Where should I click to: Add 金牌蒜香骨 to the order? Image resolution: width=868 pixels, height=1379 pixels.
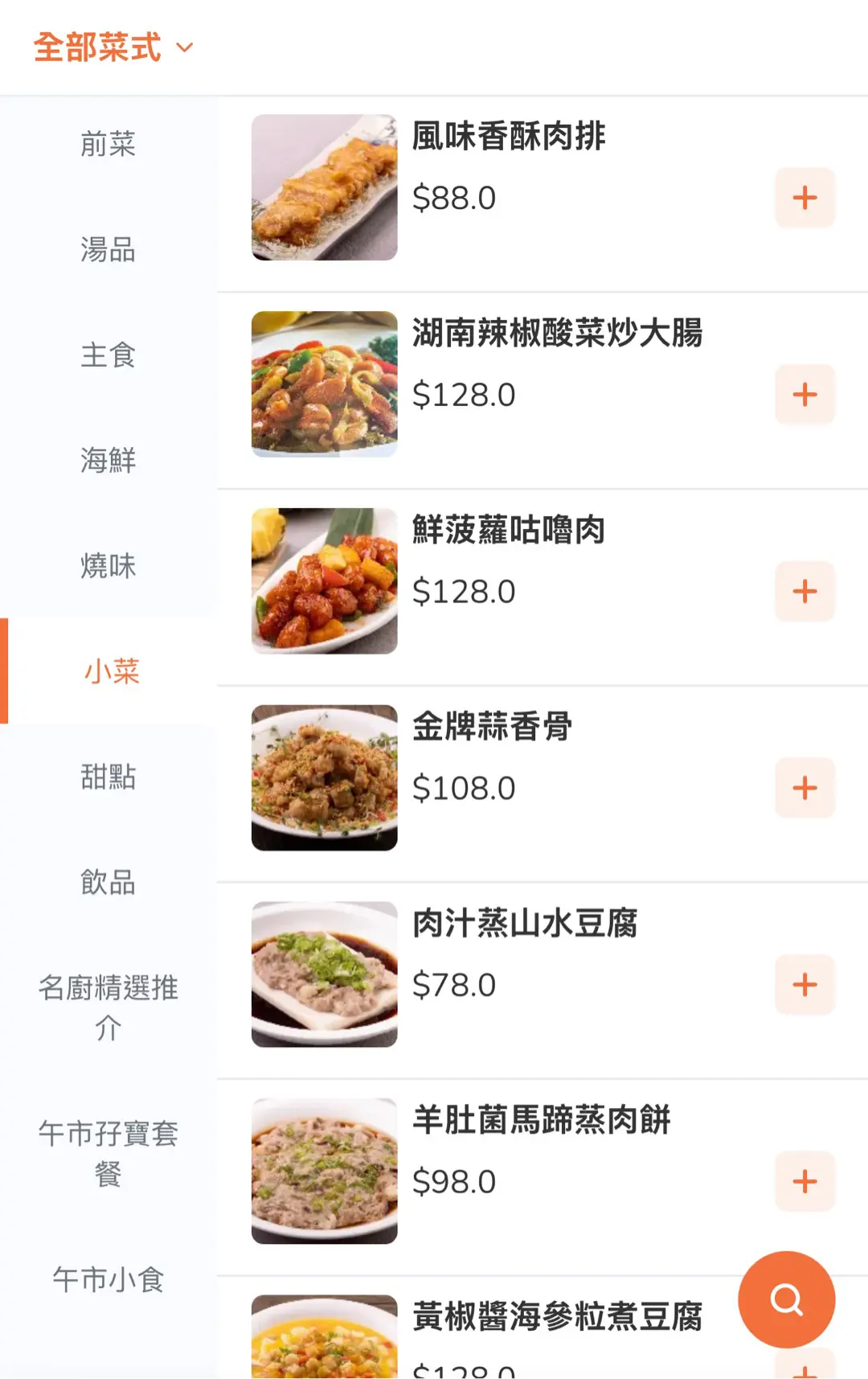click(x=805, y=788)
